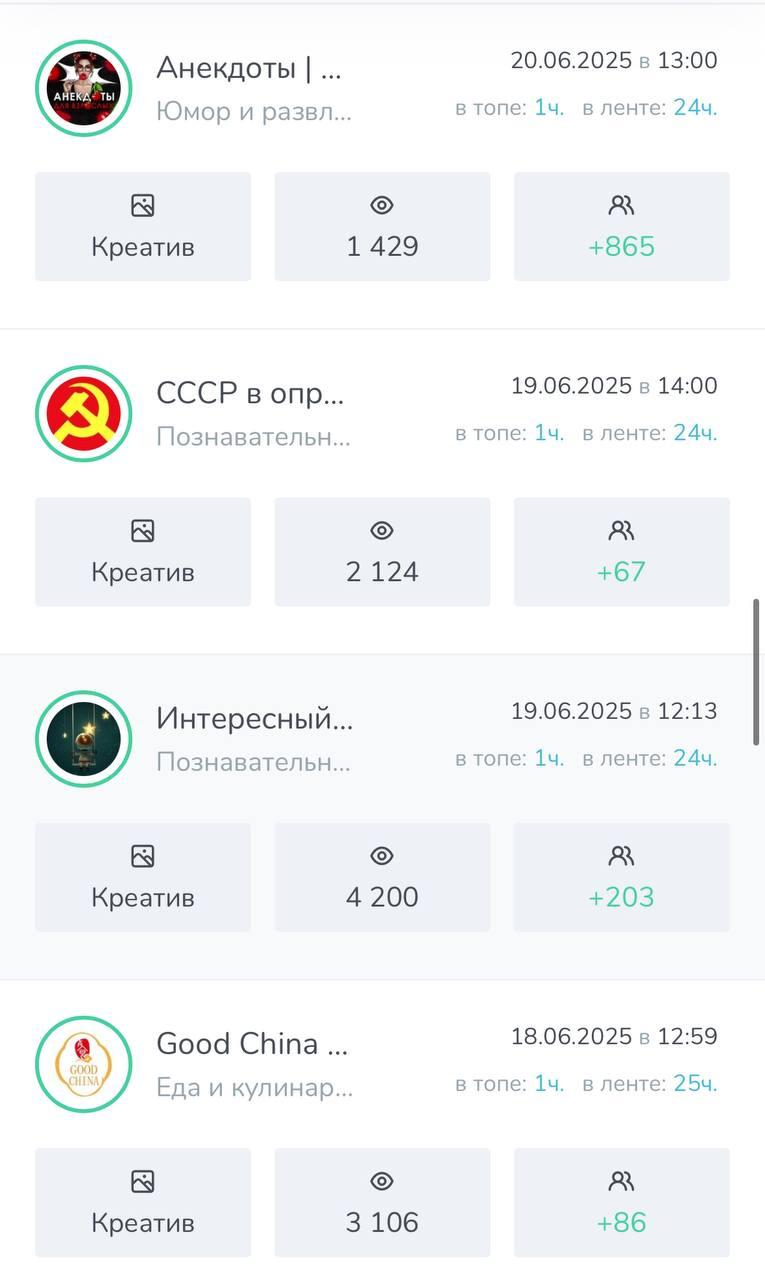
Task: Open the Анекдоты channel entry
Action: 249,69
